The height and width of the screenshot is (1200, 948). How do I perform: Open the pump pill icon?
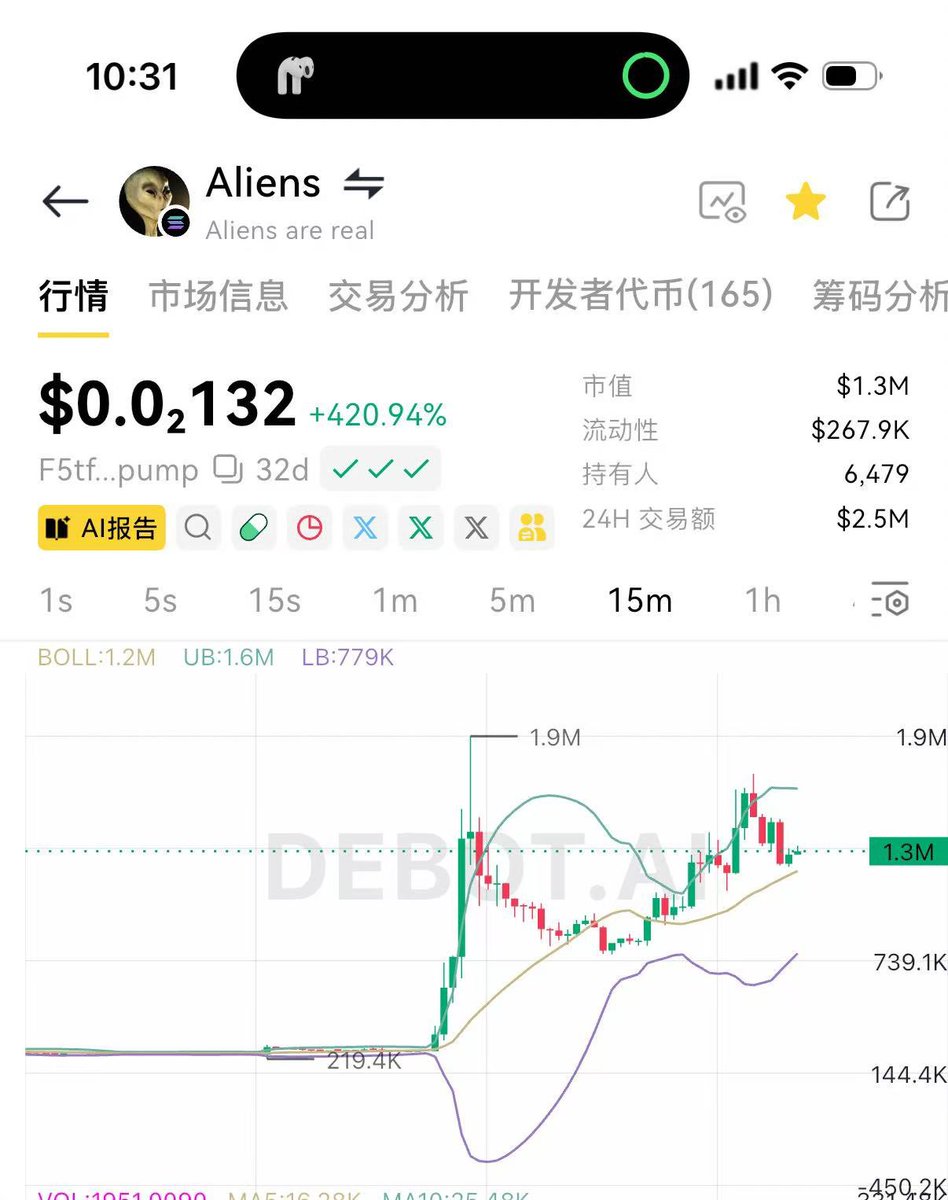click(253, 528)
